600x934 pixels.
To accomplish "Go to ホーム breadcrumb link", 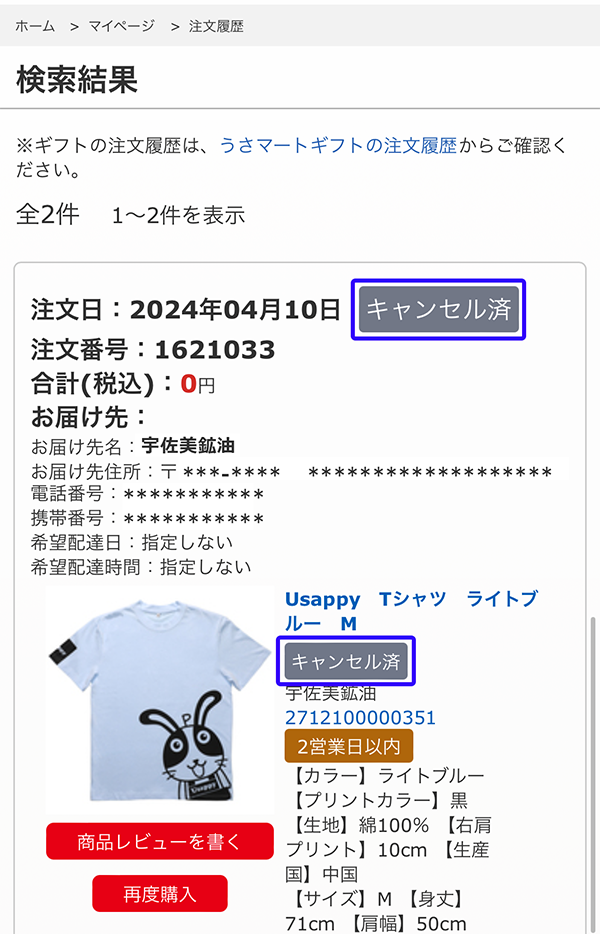I will pos(35,26).
